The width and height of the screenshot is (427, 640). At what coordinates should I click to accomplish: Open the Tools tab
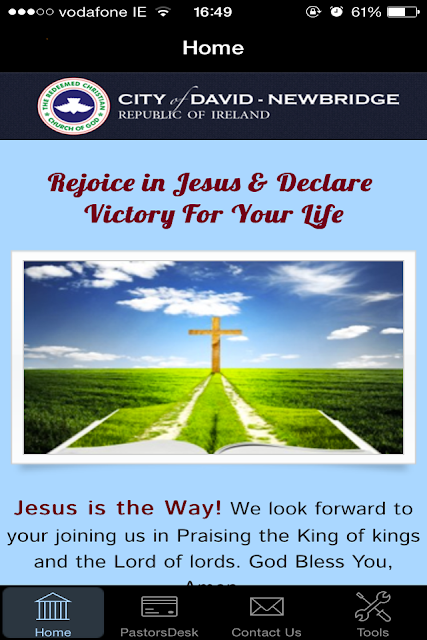[373, 613]
